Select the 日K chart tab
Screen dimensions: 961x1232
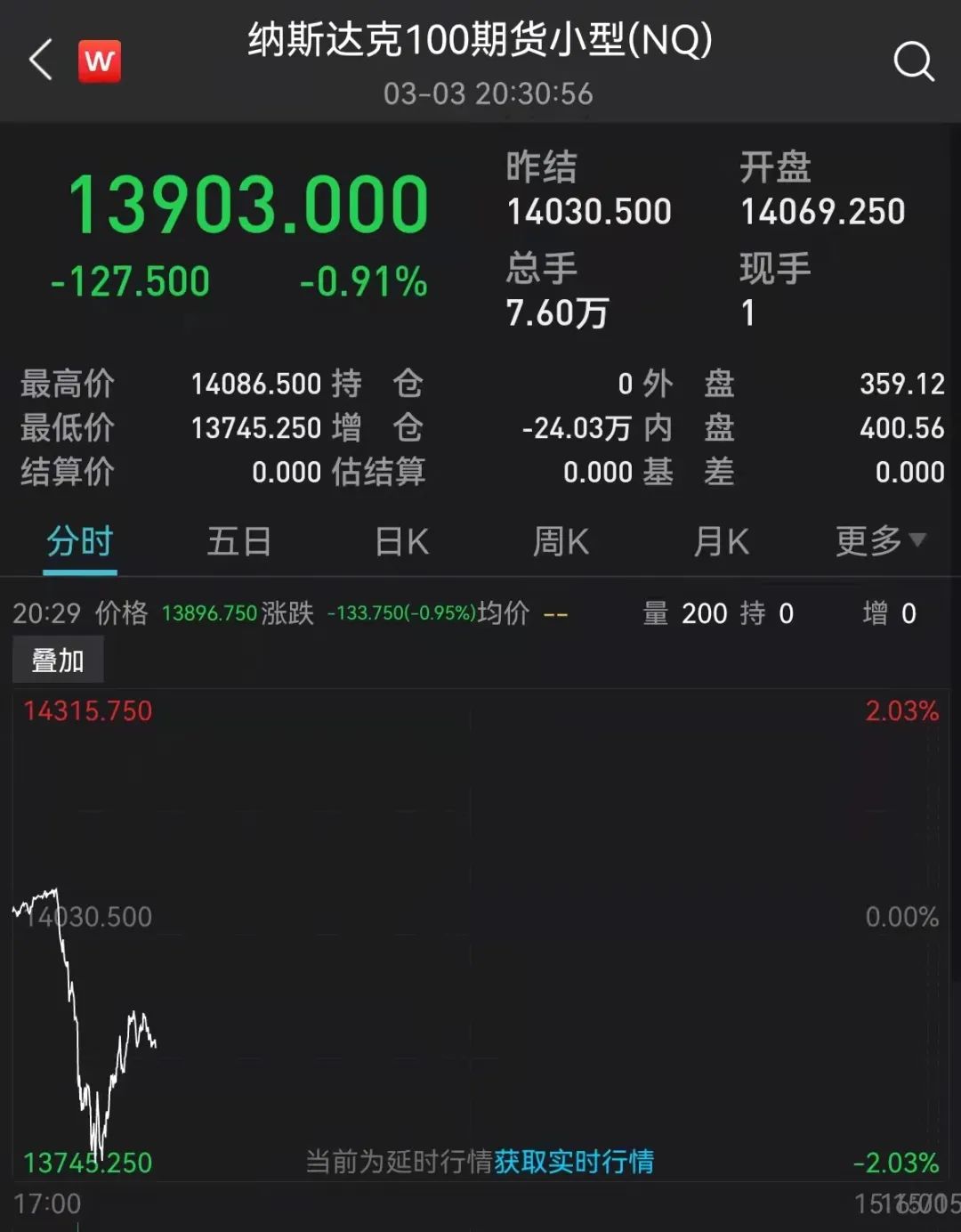[x=401, y=541]
